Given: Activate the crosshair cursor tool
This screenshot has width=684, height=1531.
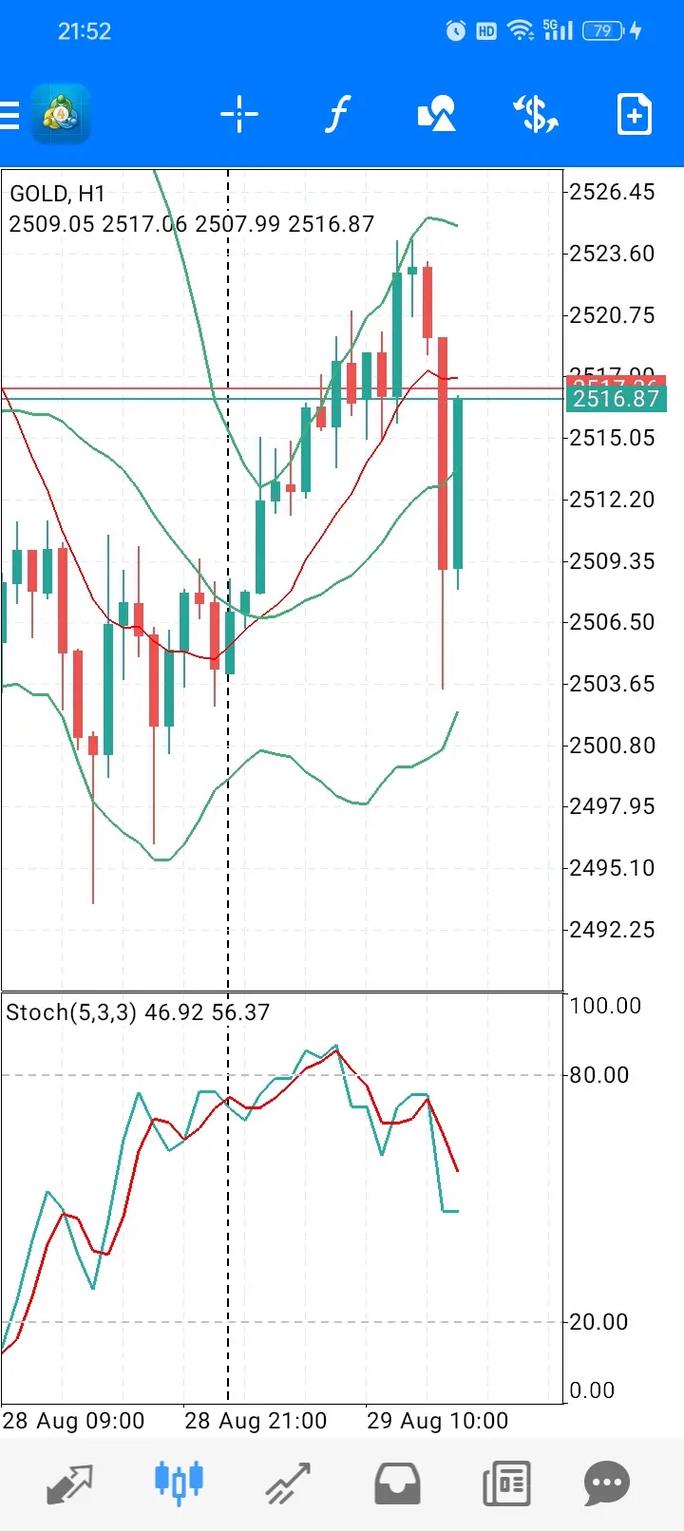Looking at the screenshot, I should (239, 115).
